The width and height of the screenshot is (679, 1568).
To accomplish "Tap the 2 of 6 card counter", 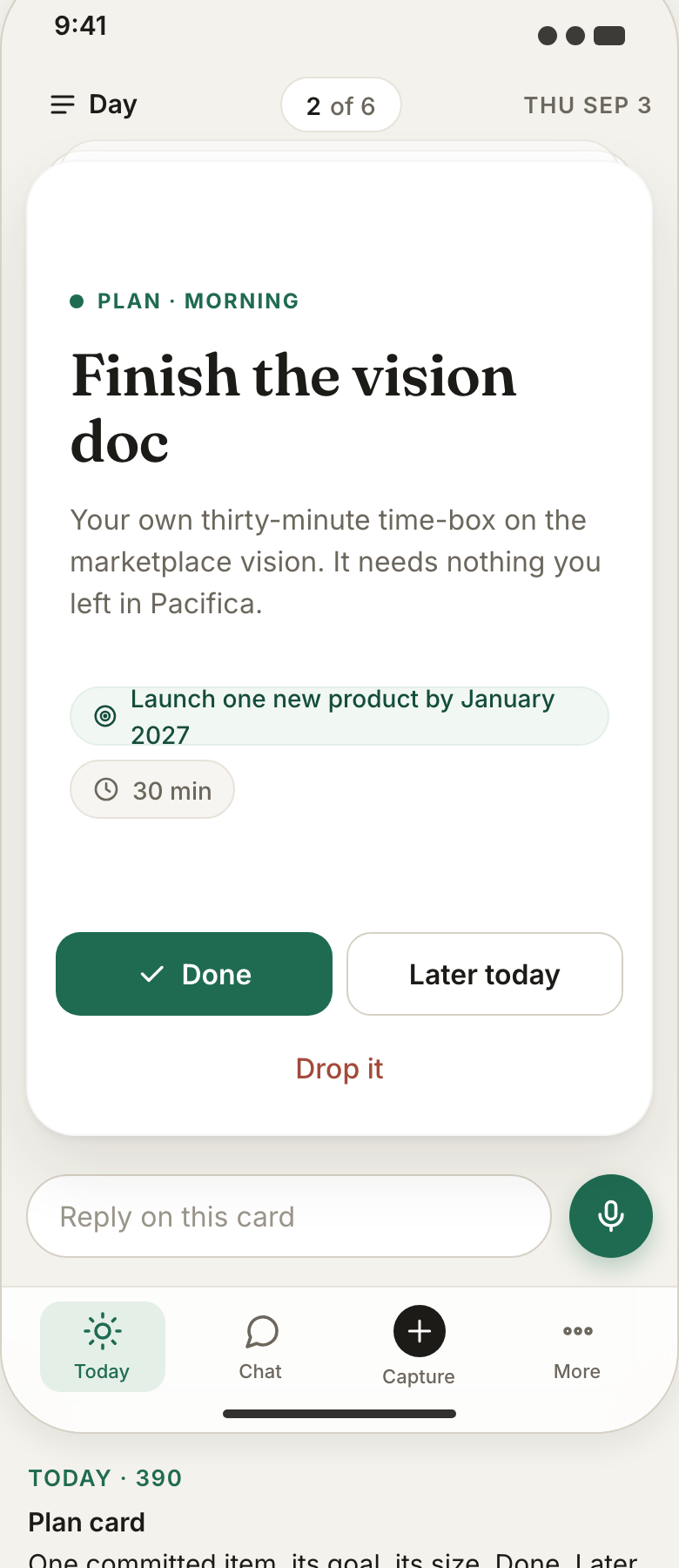I will 341,105.
